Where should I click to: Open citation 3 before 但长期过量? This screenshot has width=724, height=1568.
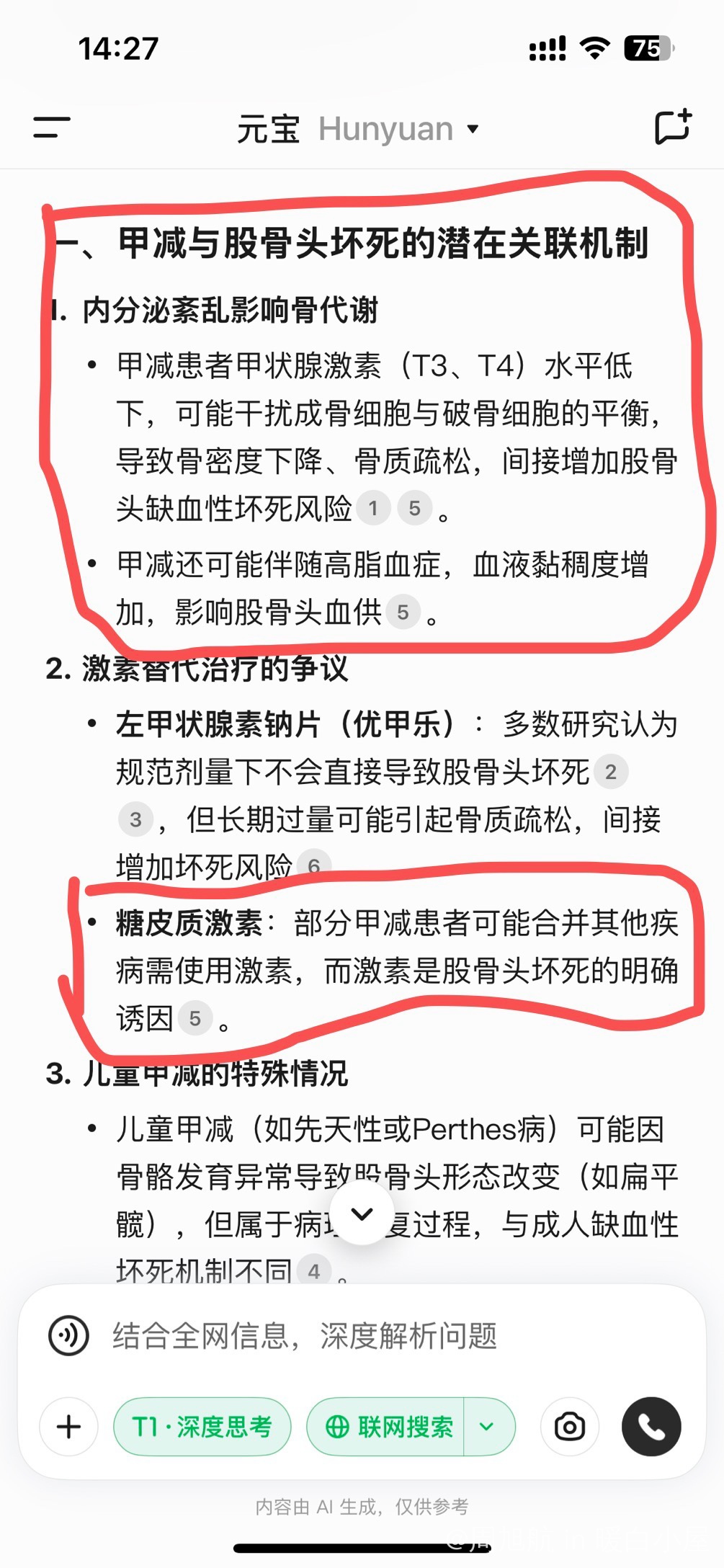click(x=135, y=819)
